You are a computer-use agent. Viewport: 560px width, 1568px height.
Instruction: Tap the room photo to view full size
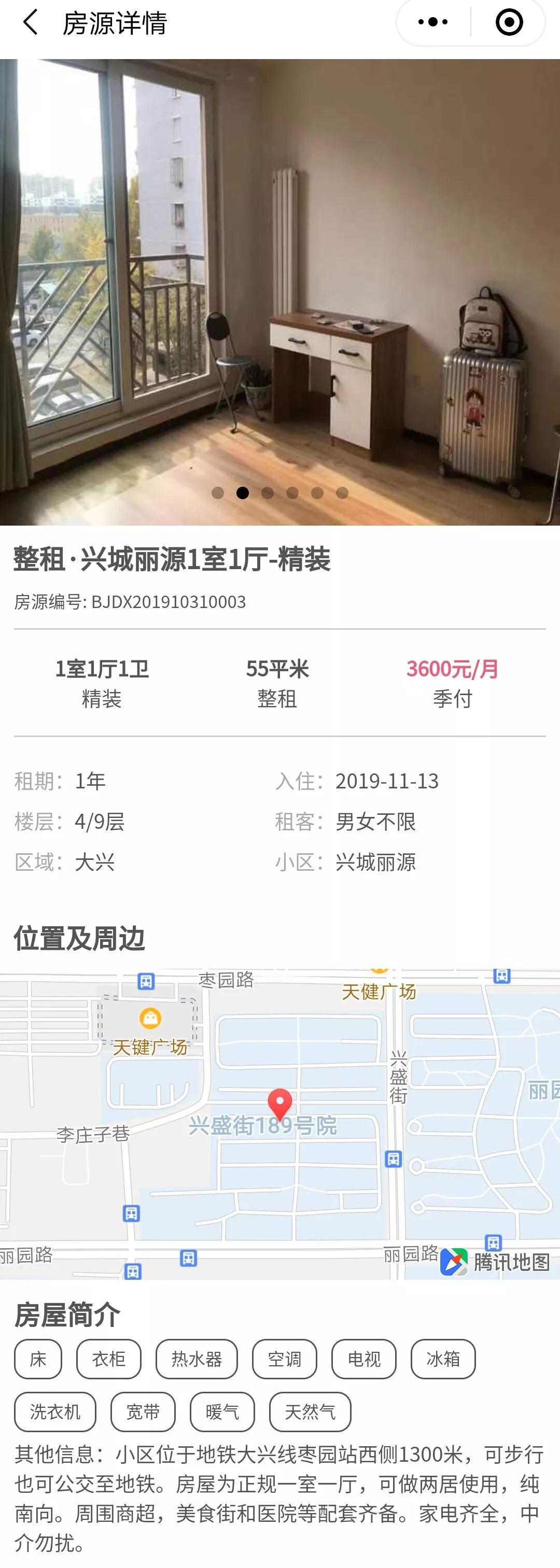point(280,274)
